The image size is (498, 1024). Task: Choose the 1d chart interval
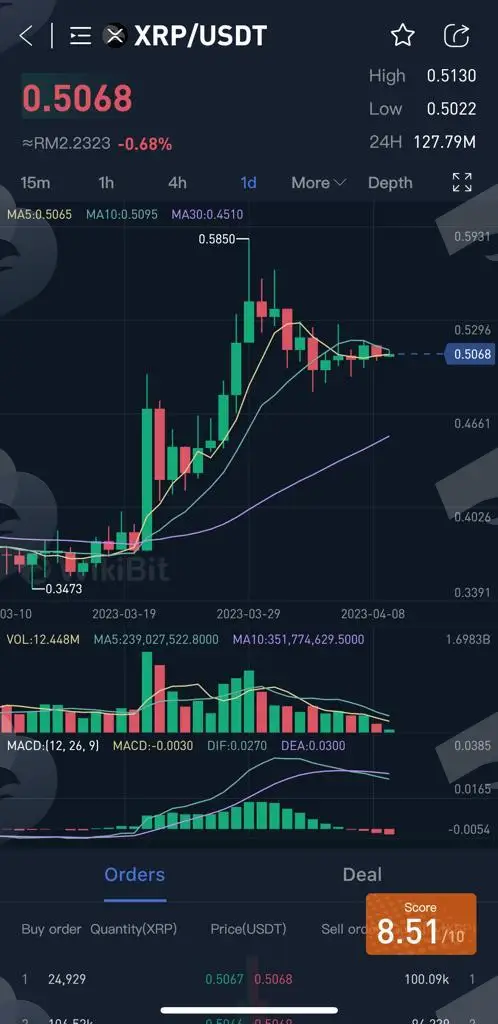[x=249, y=183]
